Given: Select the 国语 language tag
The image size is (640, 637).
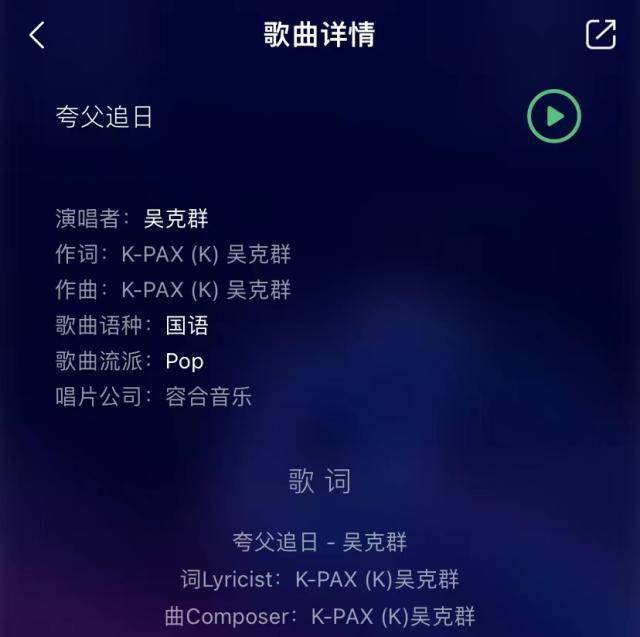Looking at the screenshot, I should coord(187,325).
